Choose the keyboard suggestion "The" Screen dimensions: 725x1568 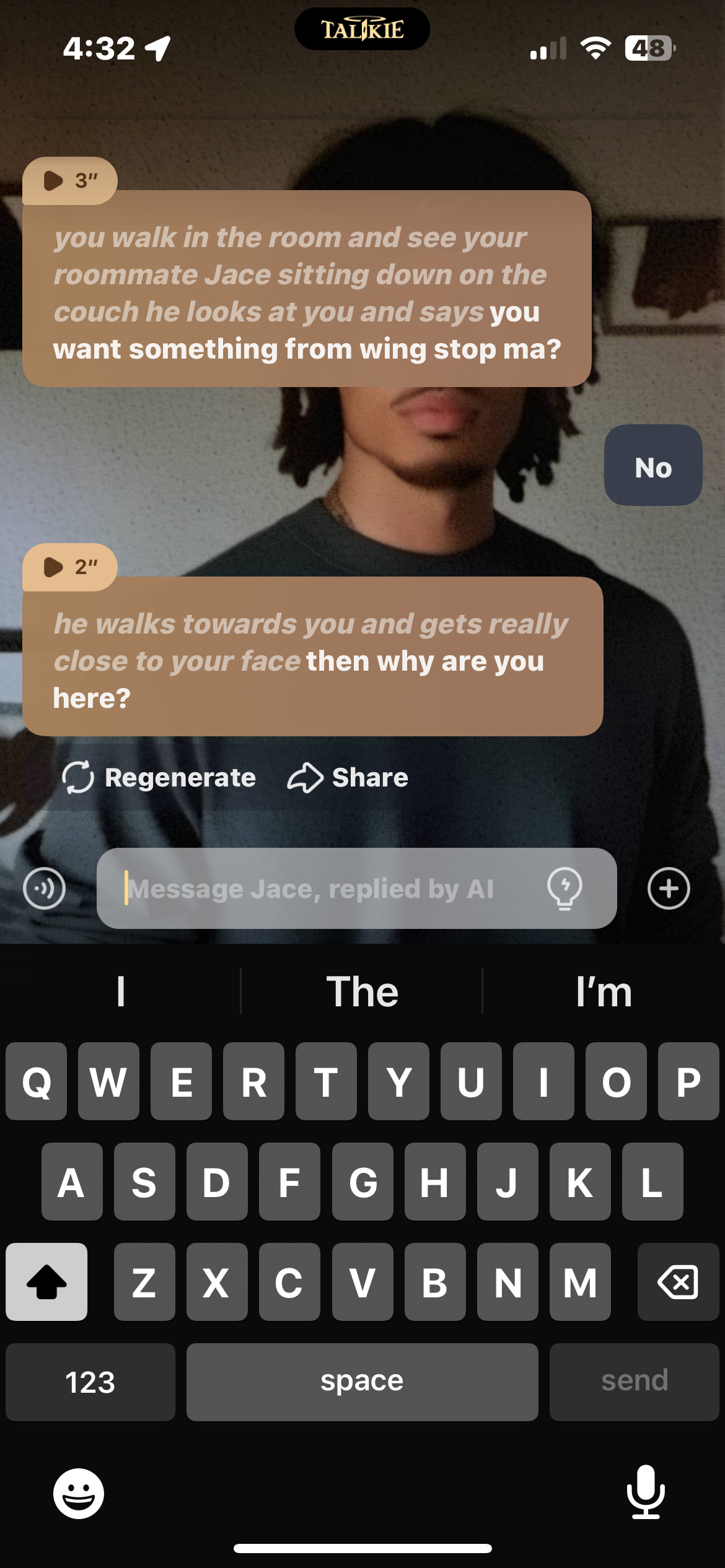[x=362, y=991]
